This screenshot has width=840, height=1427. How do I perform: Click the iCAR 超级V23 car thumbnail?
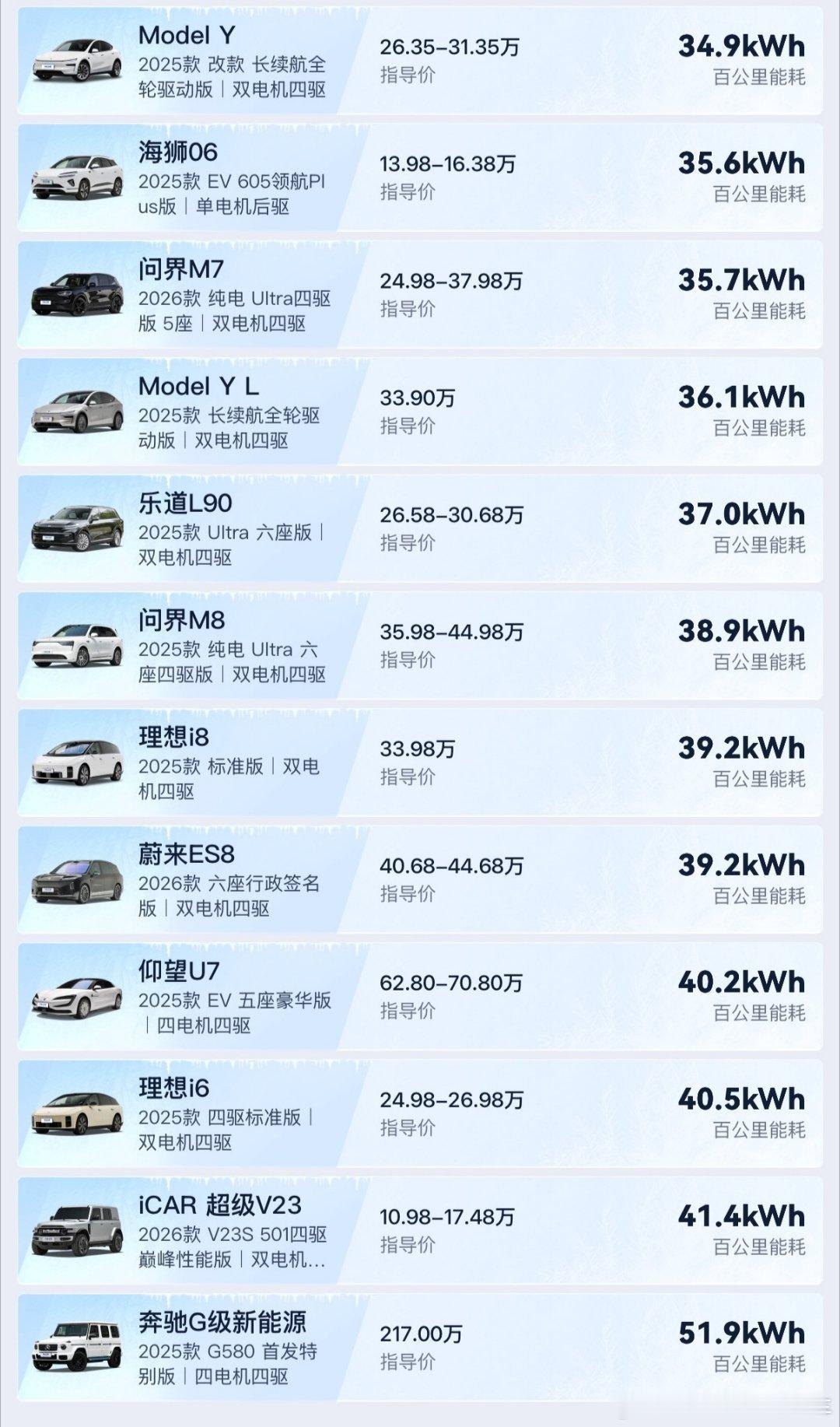[75, 1229]
